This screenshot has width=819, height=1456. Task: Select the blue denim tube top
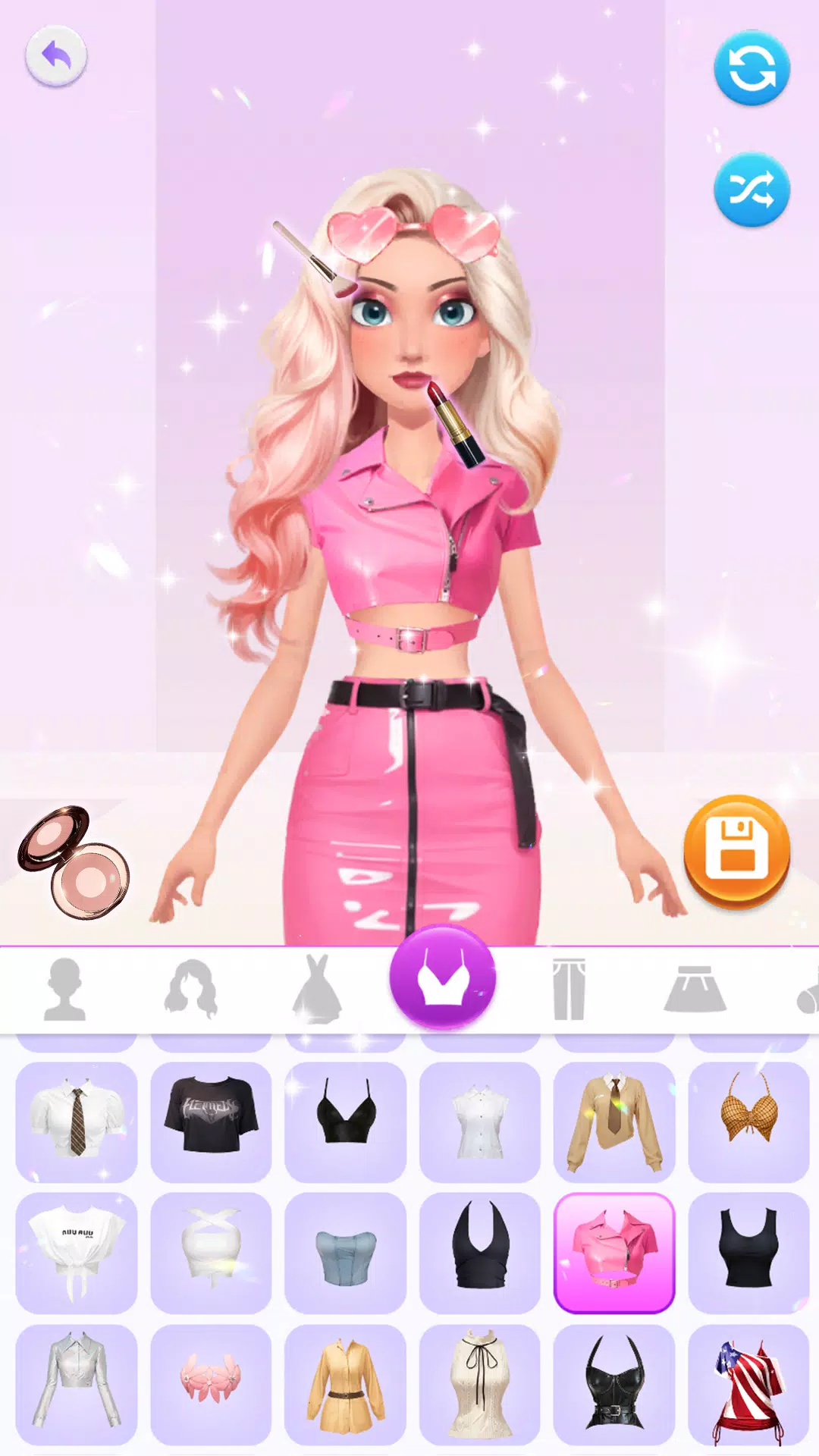click(x=346, y=1253)
